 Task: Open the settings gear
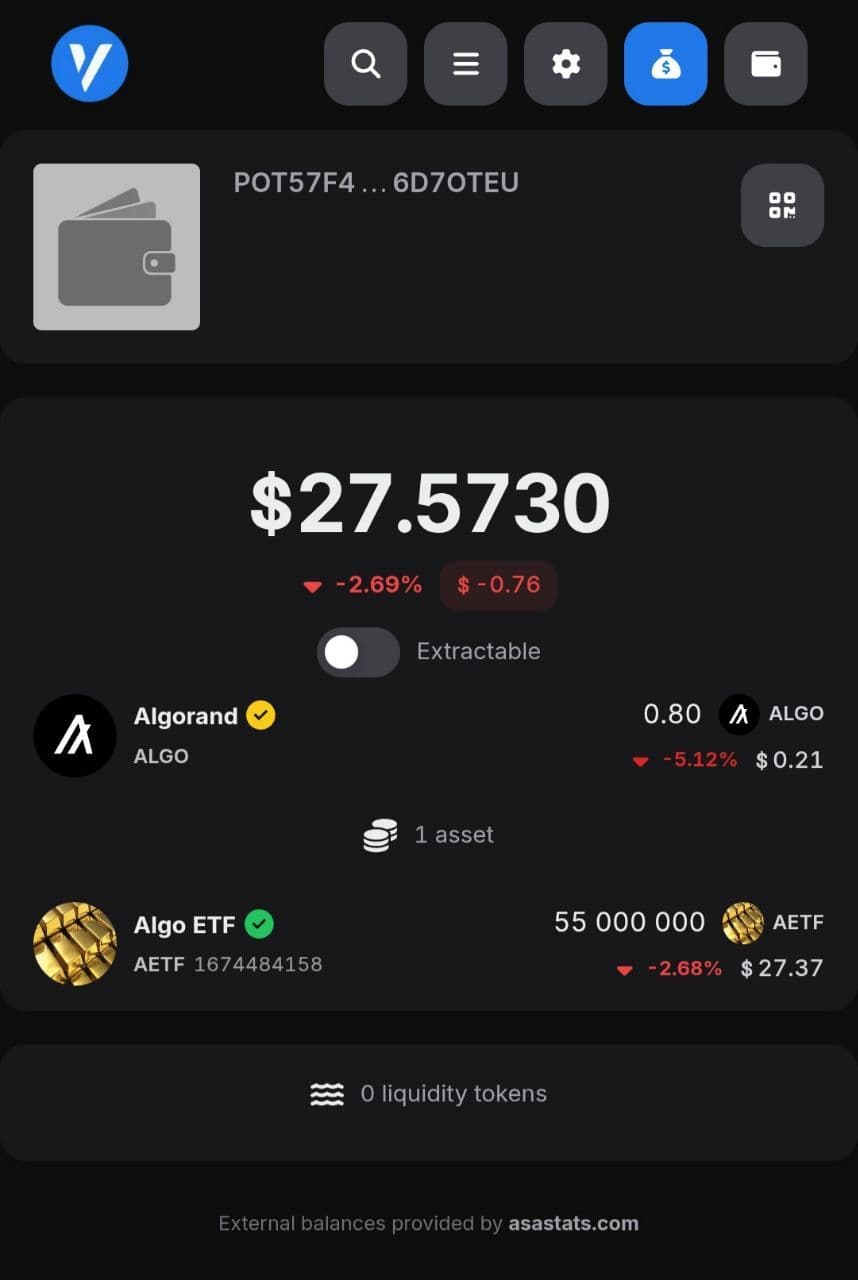(565, 64)
